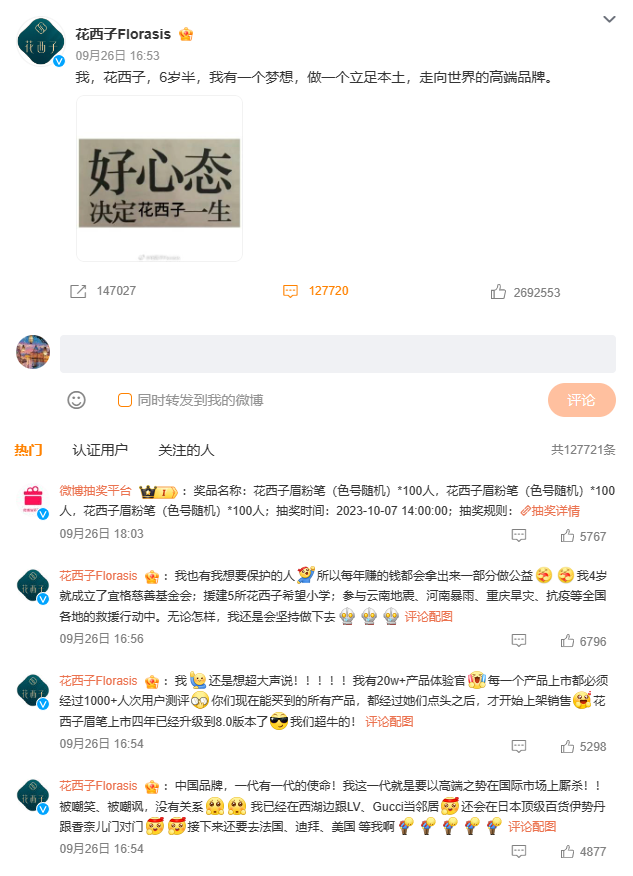This screenshot has height=876, width=633.
Task: Open the emoji picker
Action: point(76,400)
